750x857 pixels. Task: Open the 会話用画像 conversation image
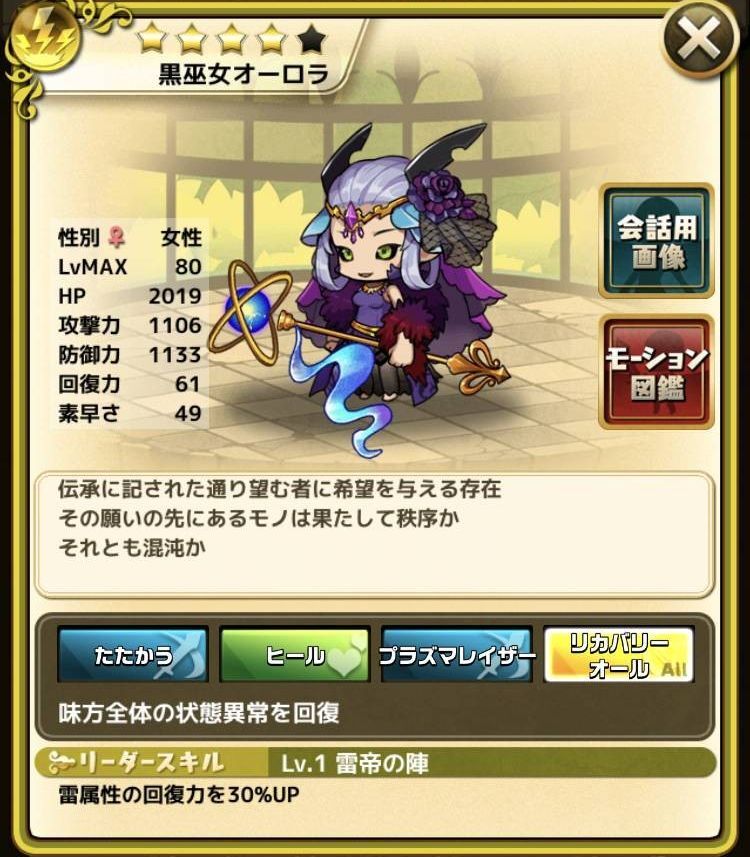click(656, 240)
